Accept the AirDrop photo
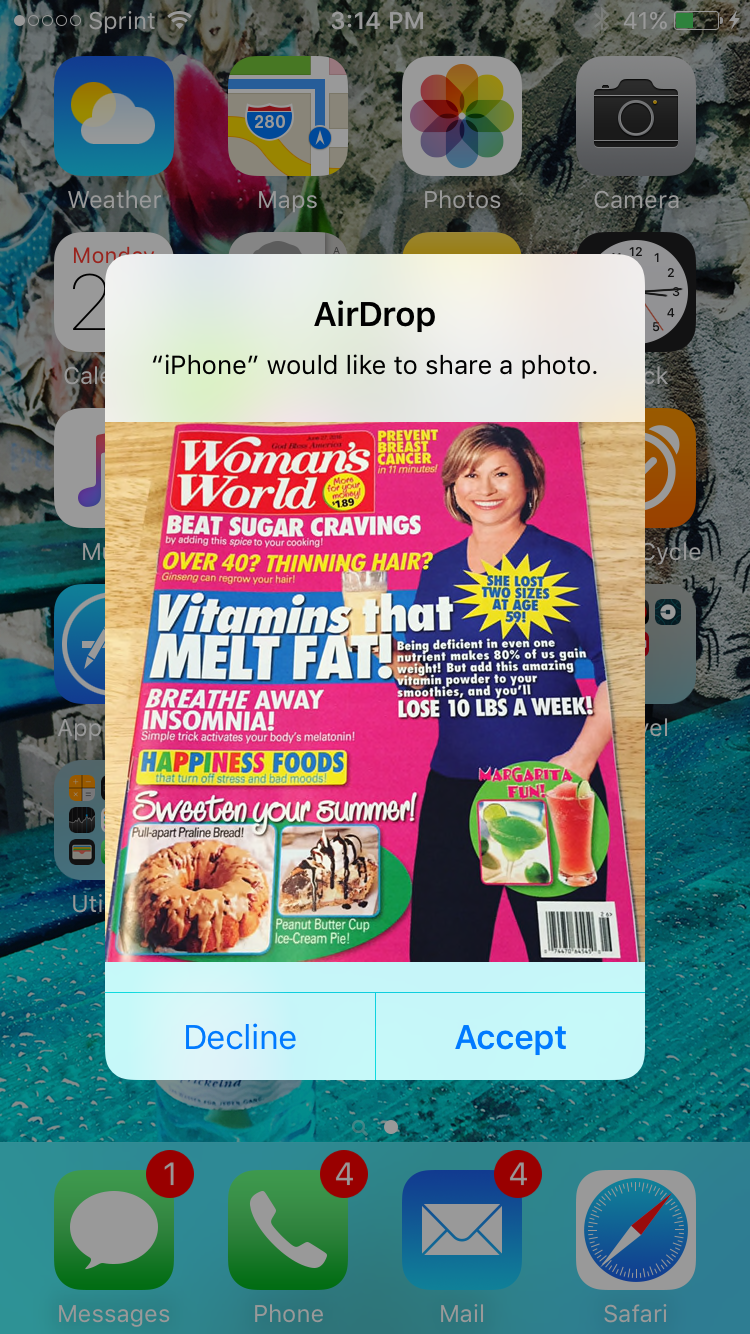 [x=510, y=1037]
